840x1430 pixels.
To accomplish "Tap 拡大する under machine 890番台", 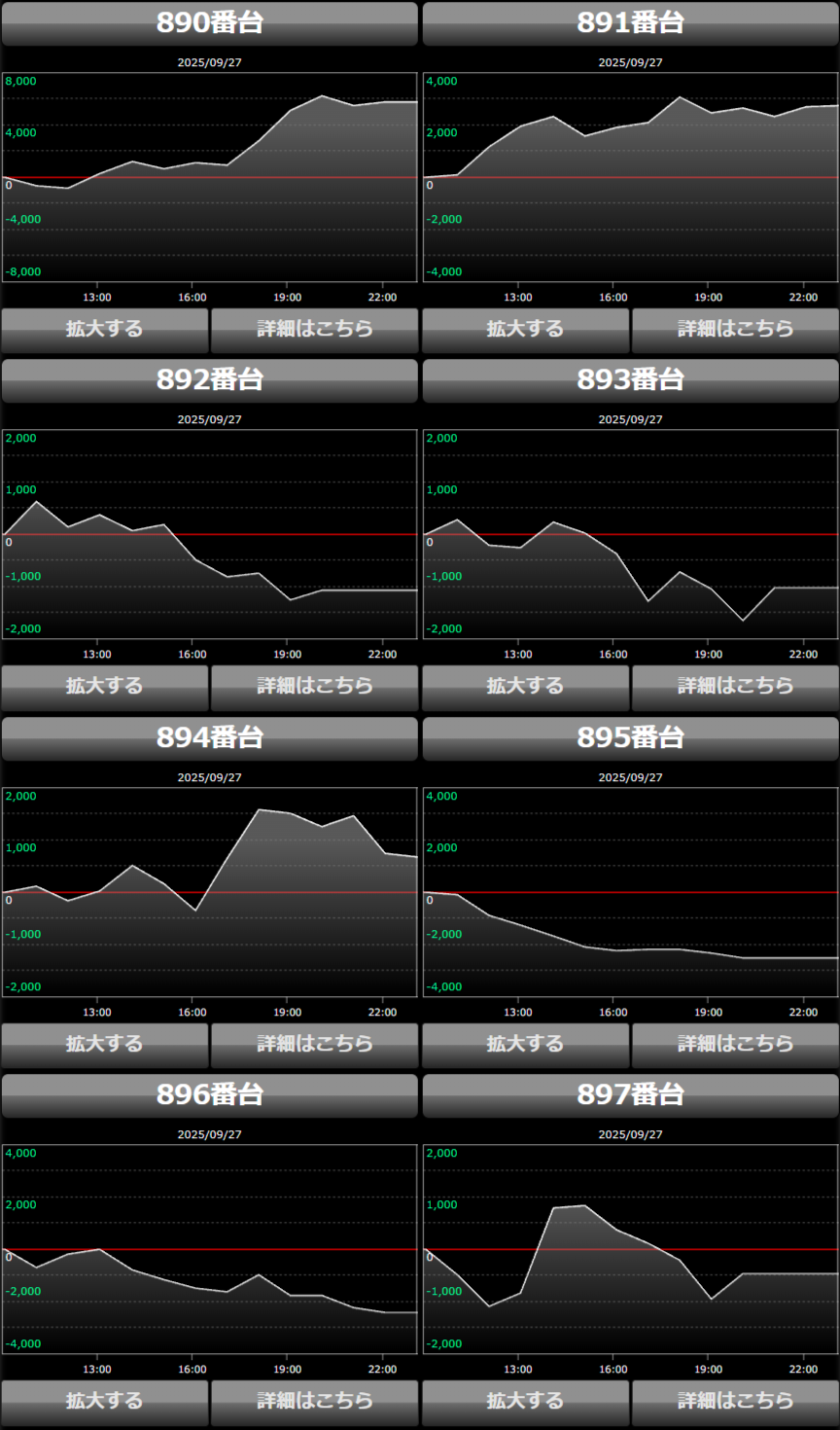I will click(x=105, y=330).
